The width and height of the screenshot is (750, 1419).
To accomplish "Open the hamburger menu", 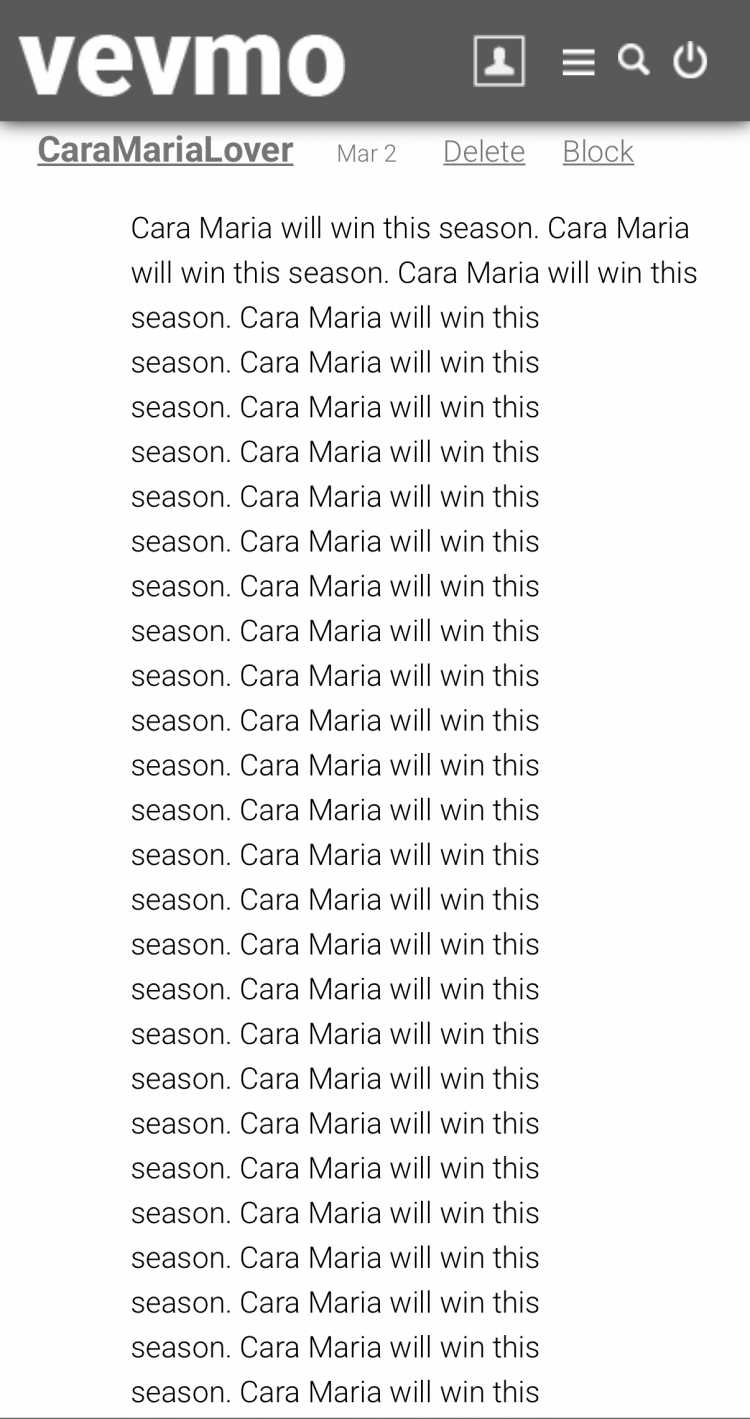I will (x=578, y=63).
